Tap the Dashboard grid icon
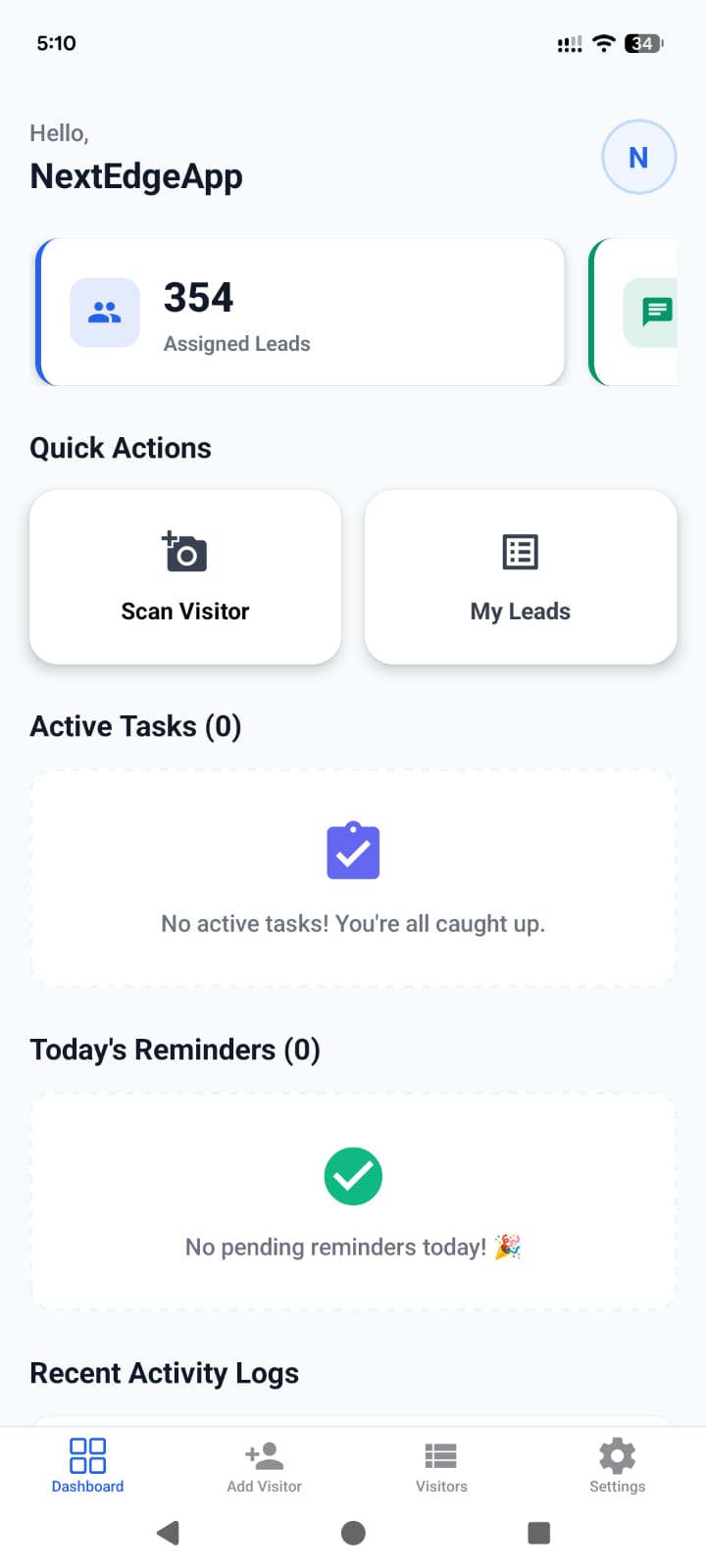 (87, 1455)
